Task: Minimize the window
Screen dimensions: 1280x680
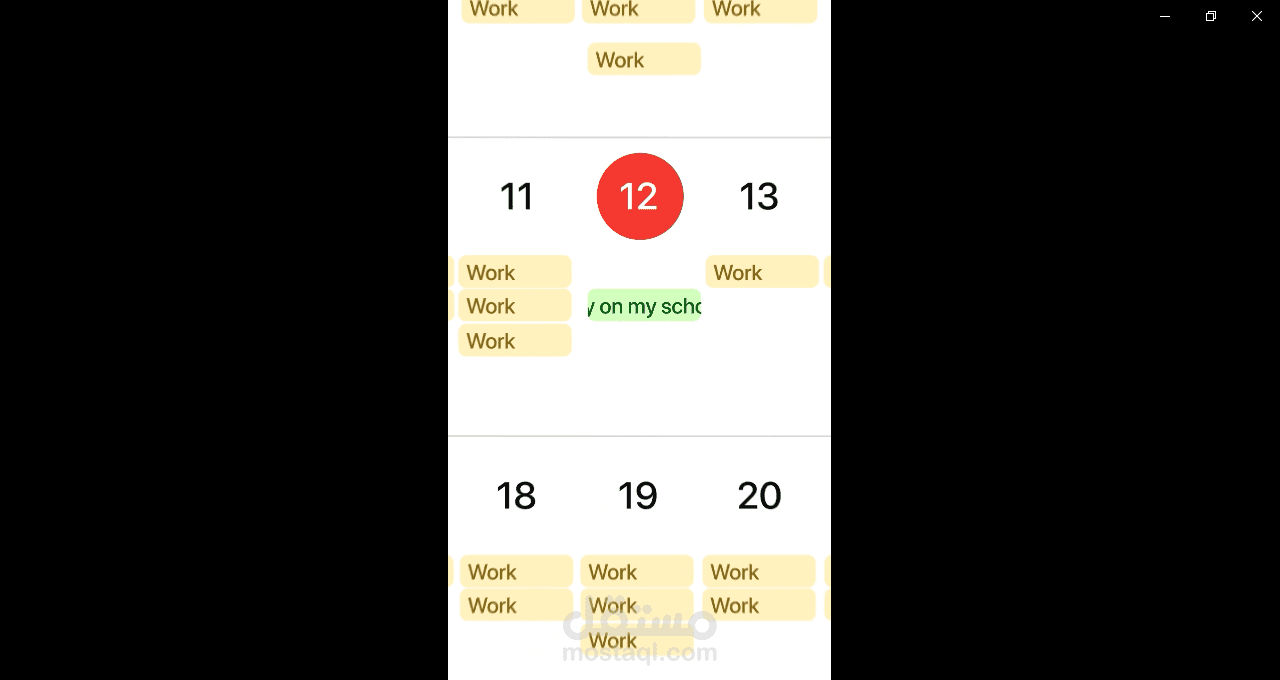Action: tap(1164, 16)
